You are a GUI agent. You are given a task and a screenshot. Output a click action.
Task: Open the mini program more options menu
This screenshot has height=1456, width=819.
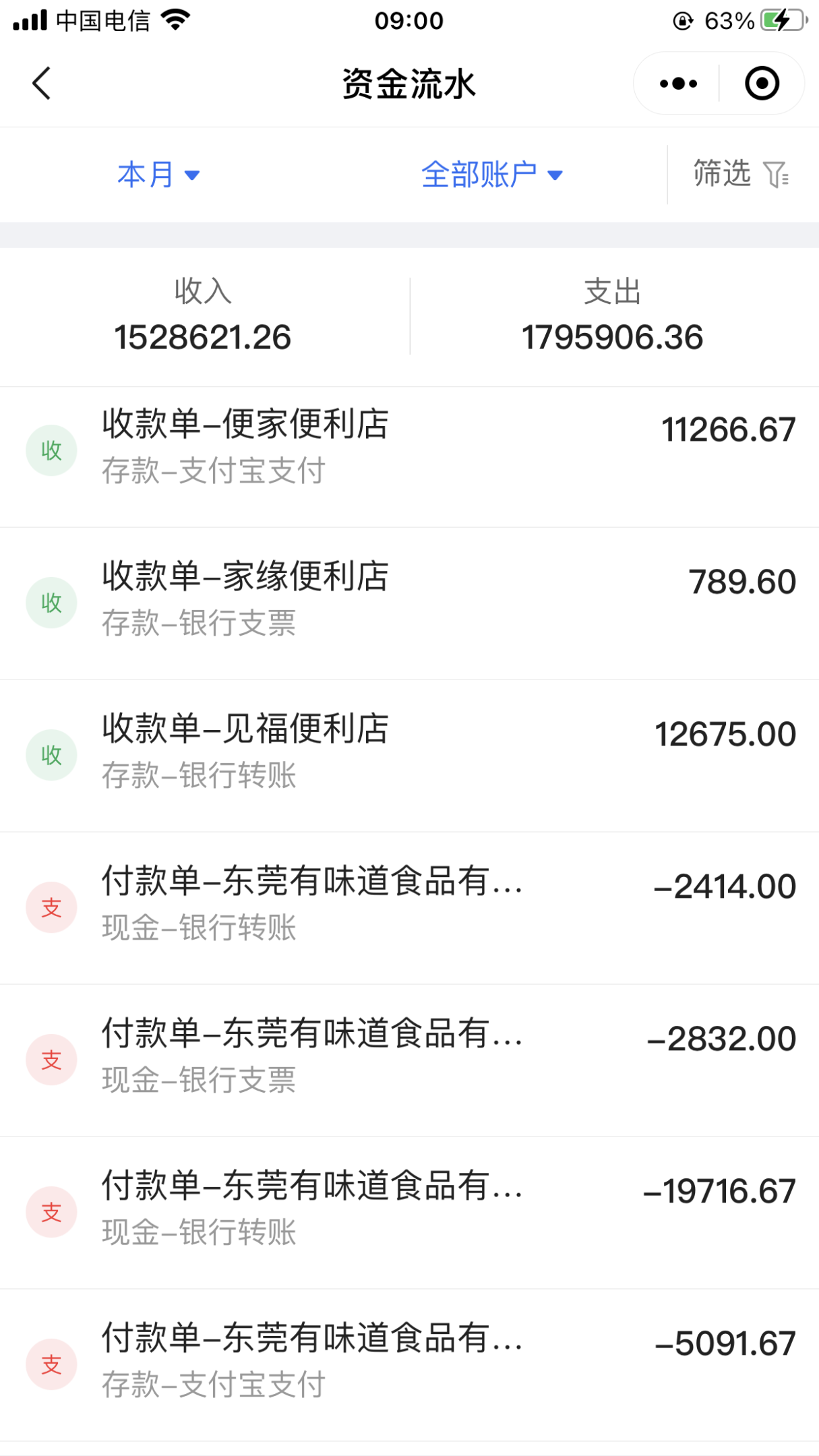tap(678, 84)
